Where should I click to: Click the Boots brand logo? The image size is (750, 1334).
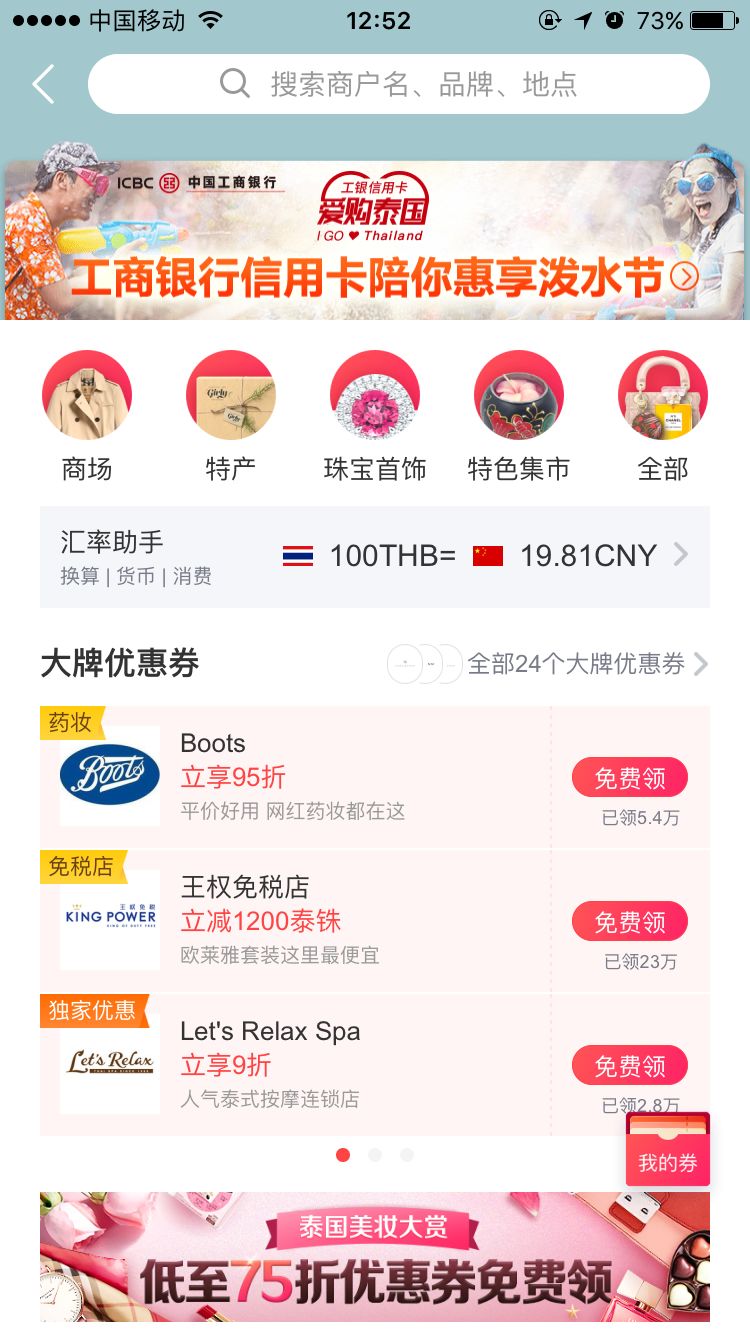(109, 774)
